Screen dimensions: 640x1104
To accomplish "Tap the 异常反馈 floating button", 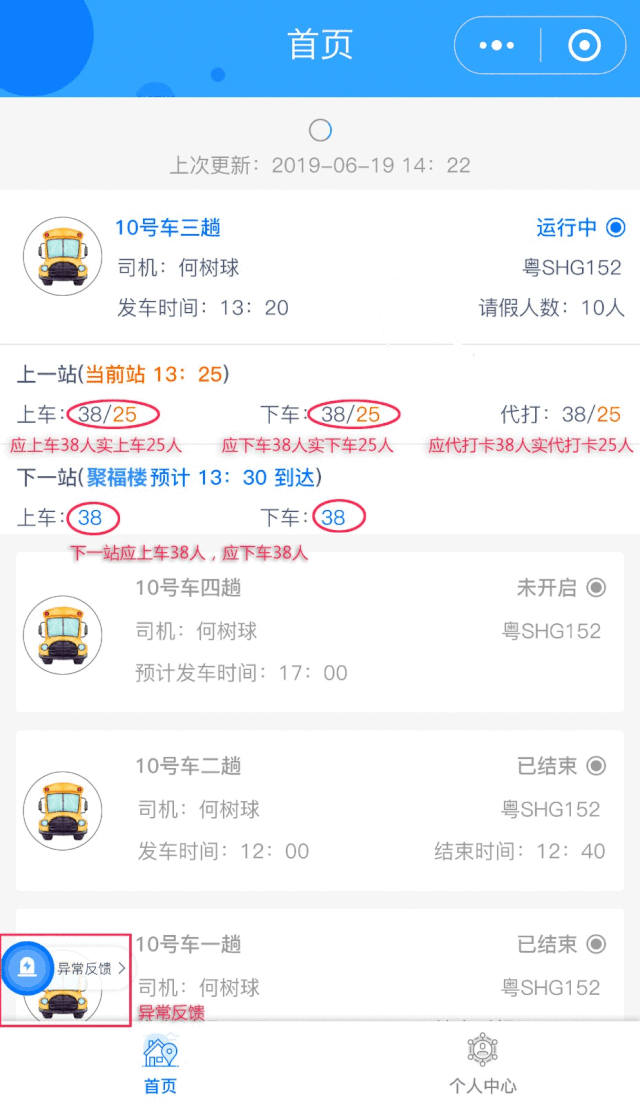I will [65, 967].
